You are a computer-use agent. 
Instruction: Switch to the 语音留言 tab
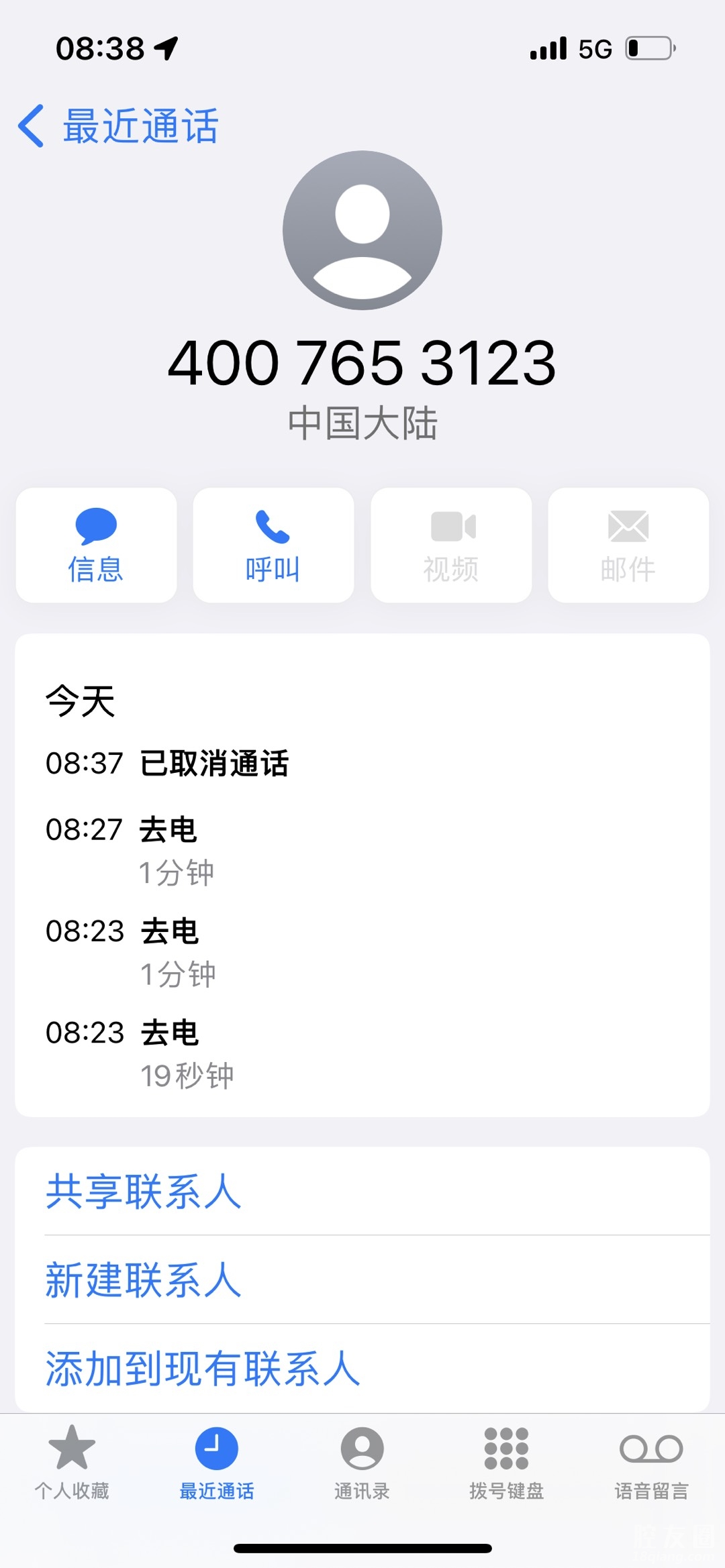click(x=651, y=1463)
